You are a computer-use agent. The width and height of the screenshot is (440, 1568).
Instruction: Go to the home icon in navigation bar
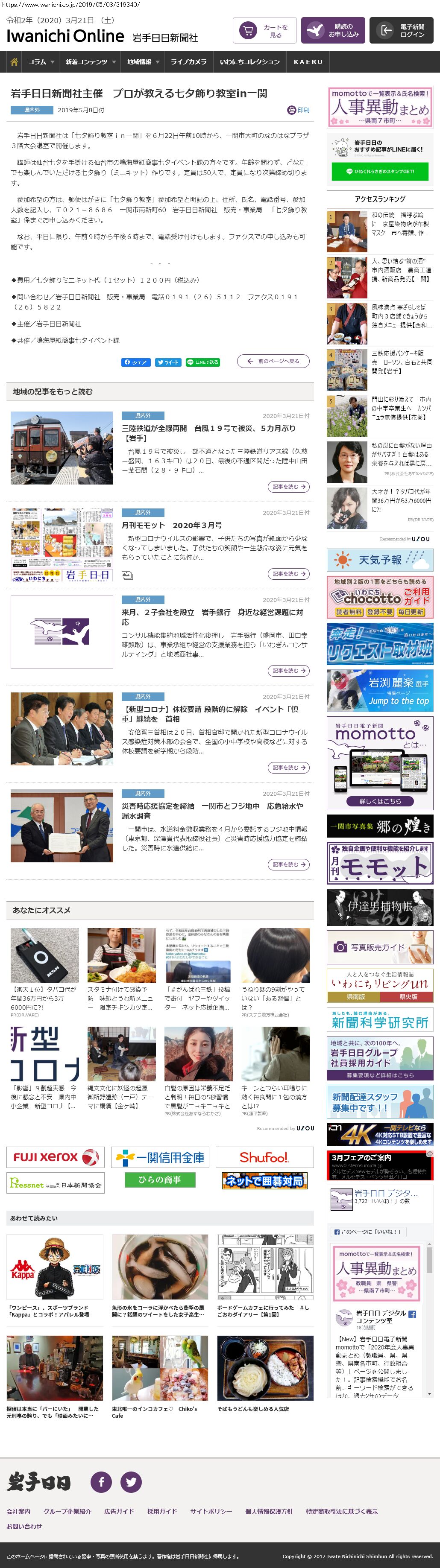click(13, 62)
